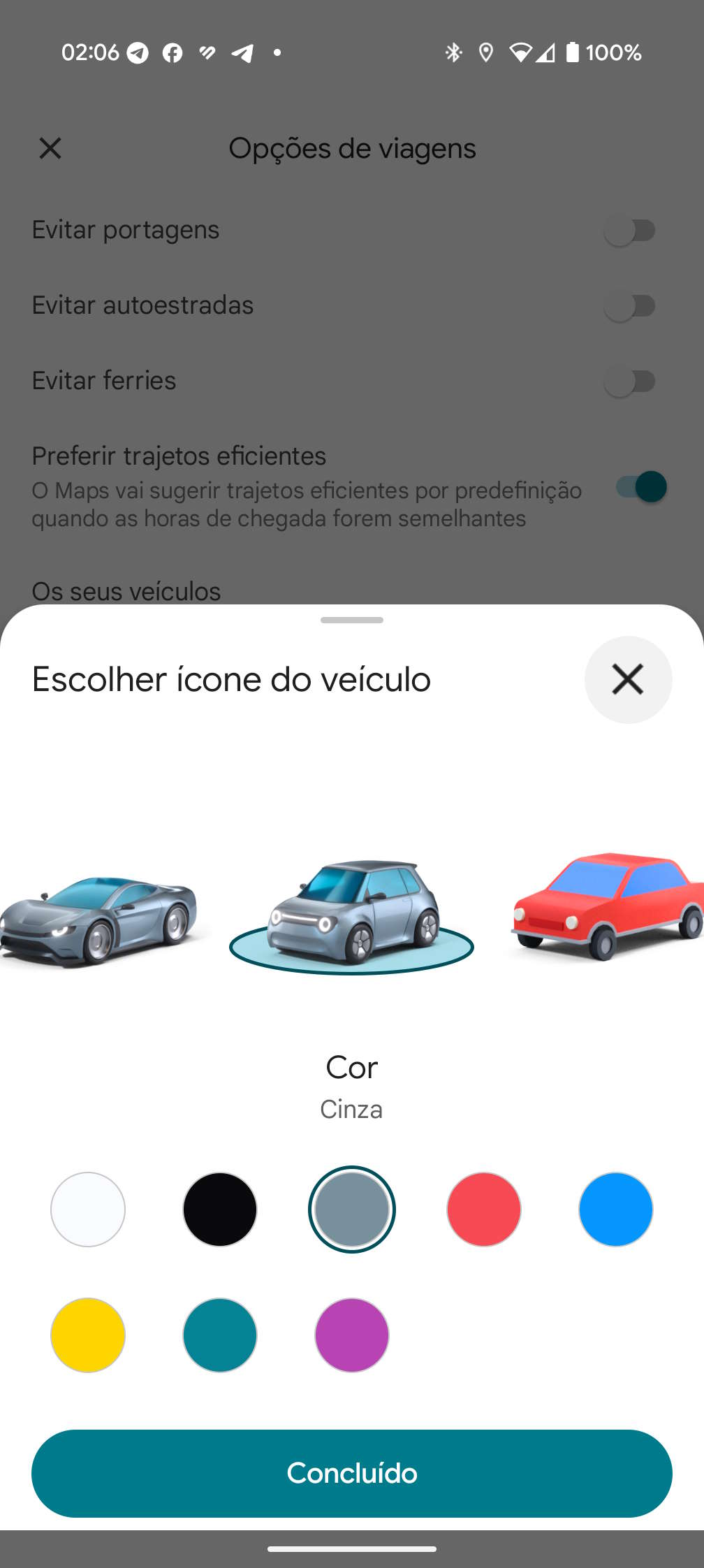Viewport: 704px width, 1568px height.
Task: Choose the black color swatch
Action: (220, 1210)
